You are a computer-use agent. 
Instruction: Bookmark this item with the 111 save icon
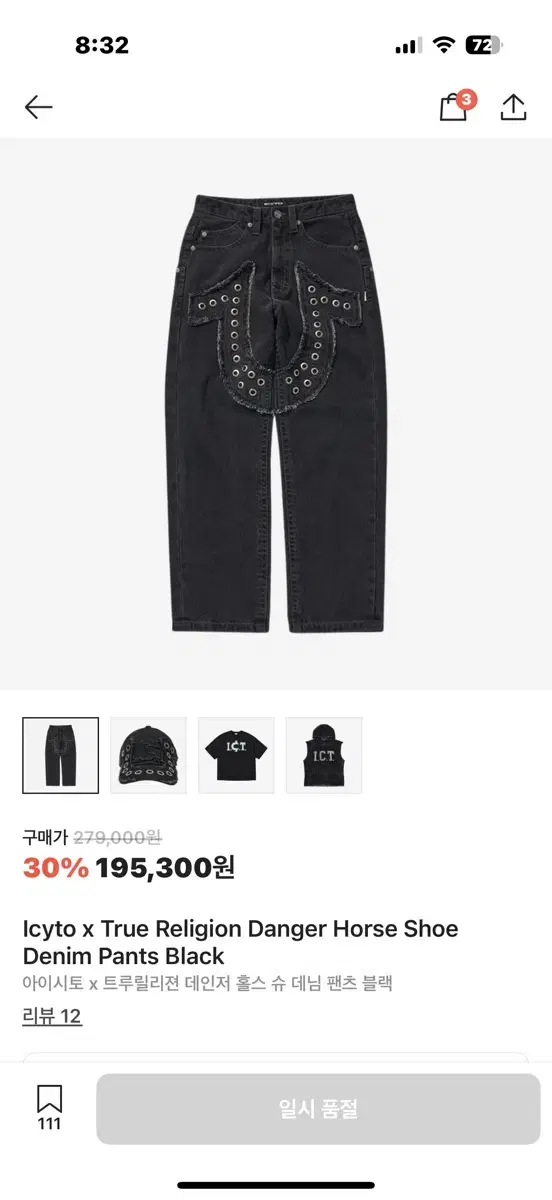point(49,1108)
